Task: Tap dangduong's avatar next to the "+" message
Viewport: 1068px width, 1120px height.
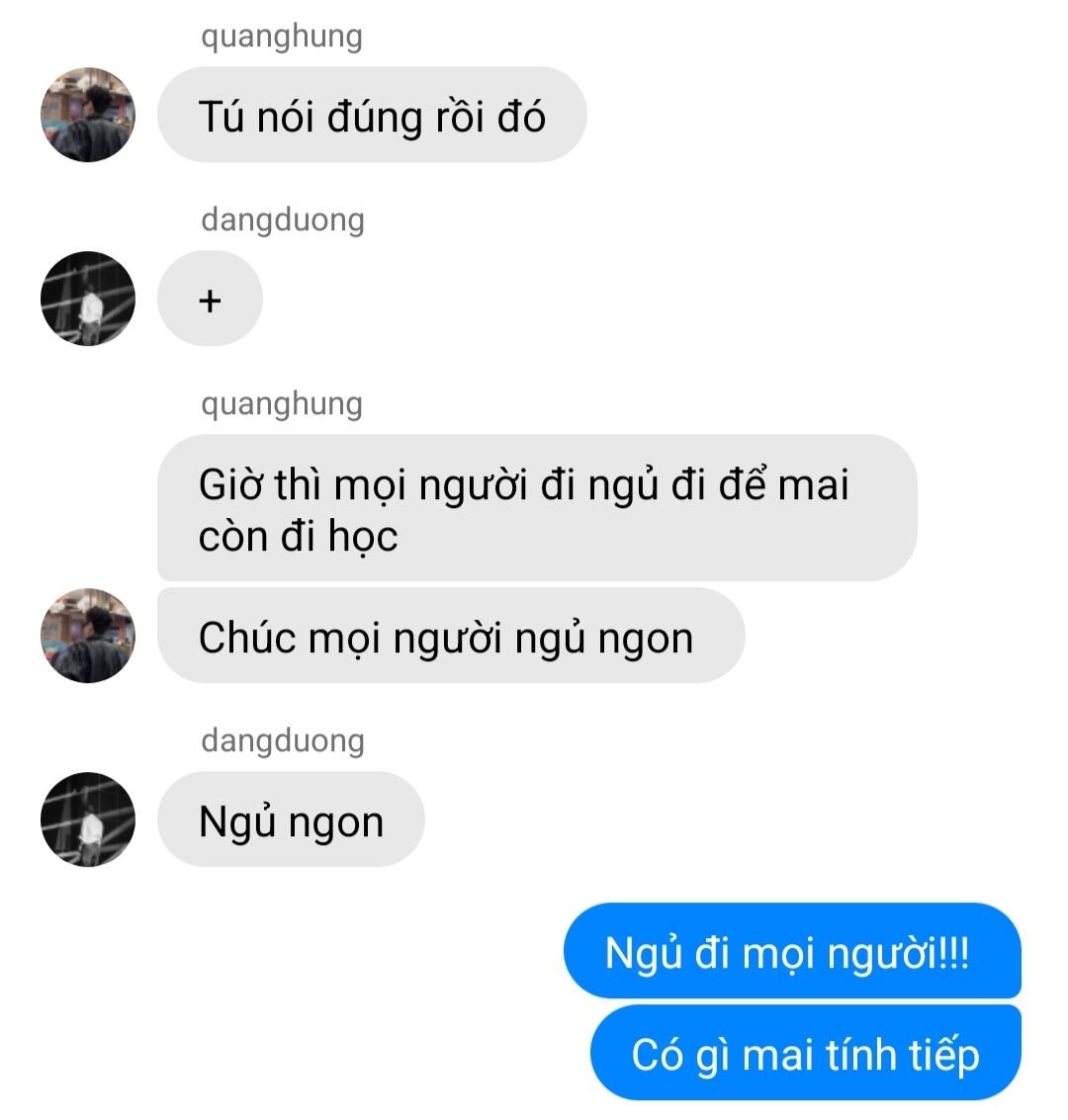Action: point(88,299)
